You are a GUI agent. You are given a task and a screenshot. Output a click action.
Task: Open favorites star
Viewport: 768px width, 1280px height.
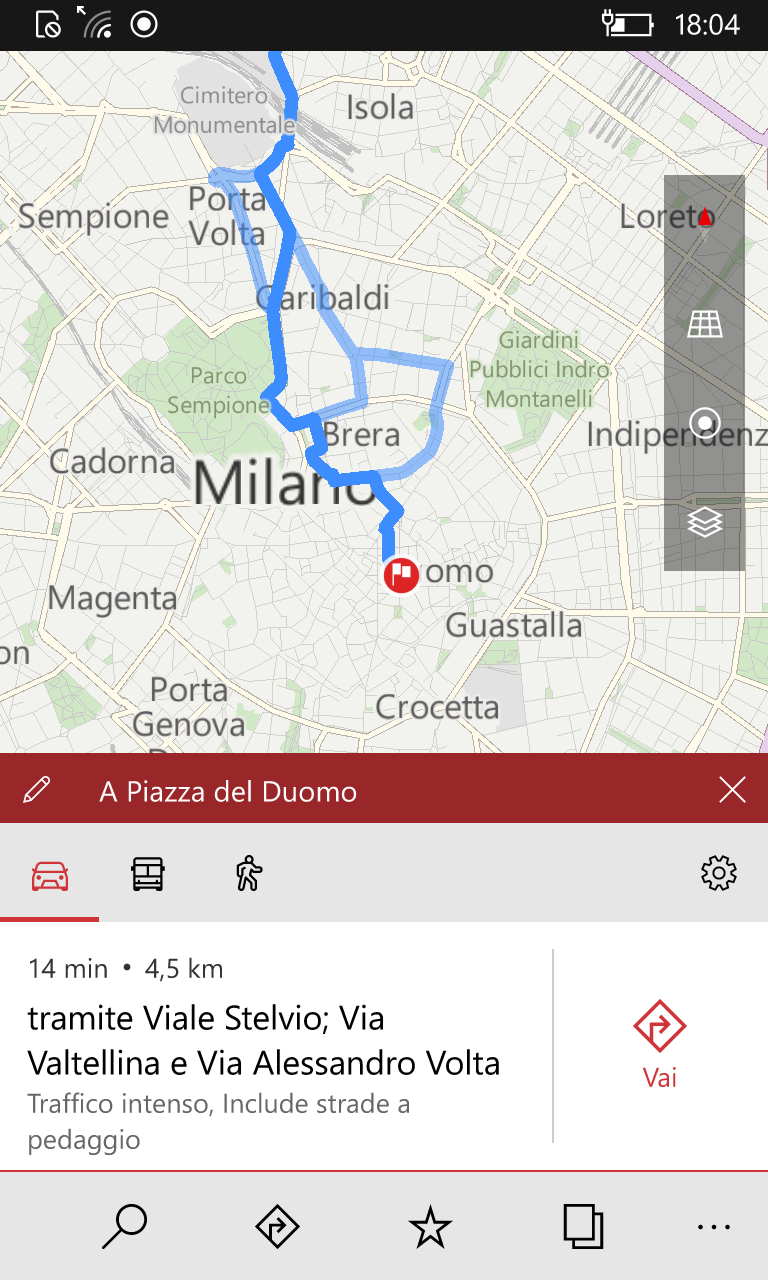tap(430, 1226)
